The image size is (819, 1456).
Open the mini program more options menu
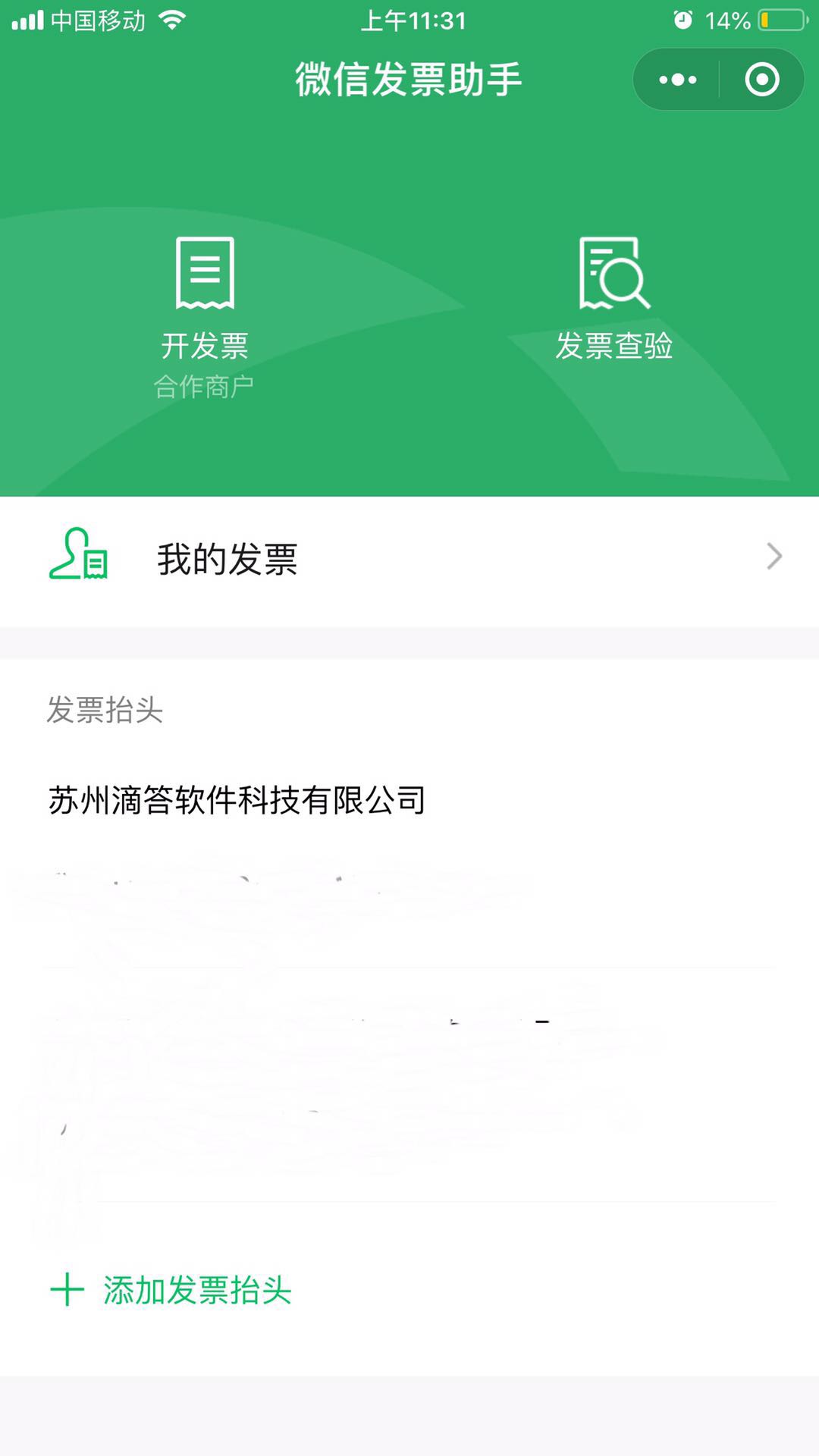tap(677, 80)
